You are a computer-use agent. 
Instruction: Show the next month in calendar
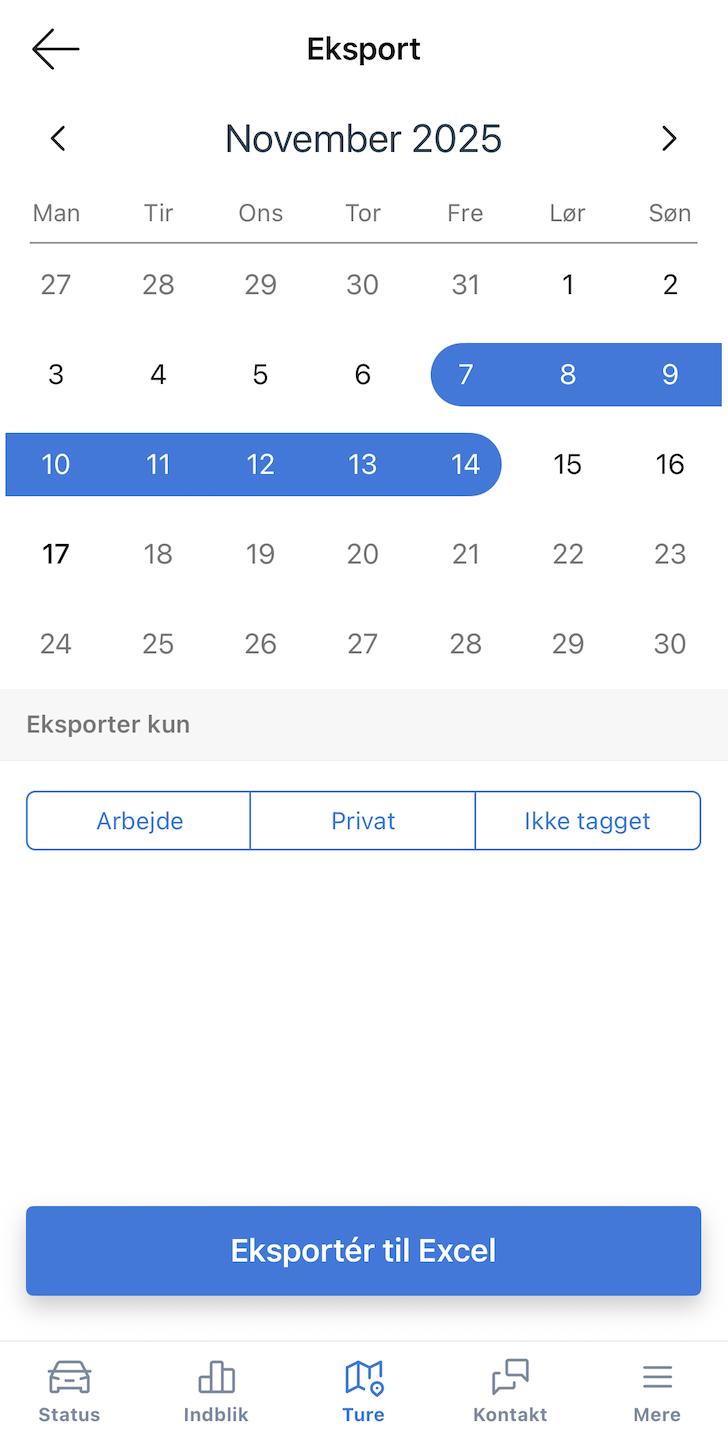pos(669,139)
